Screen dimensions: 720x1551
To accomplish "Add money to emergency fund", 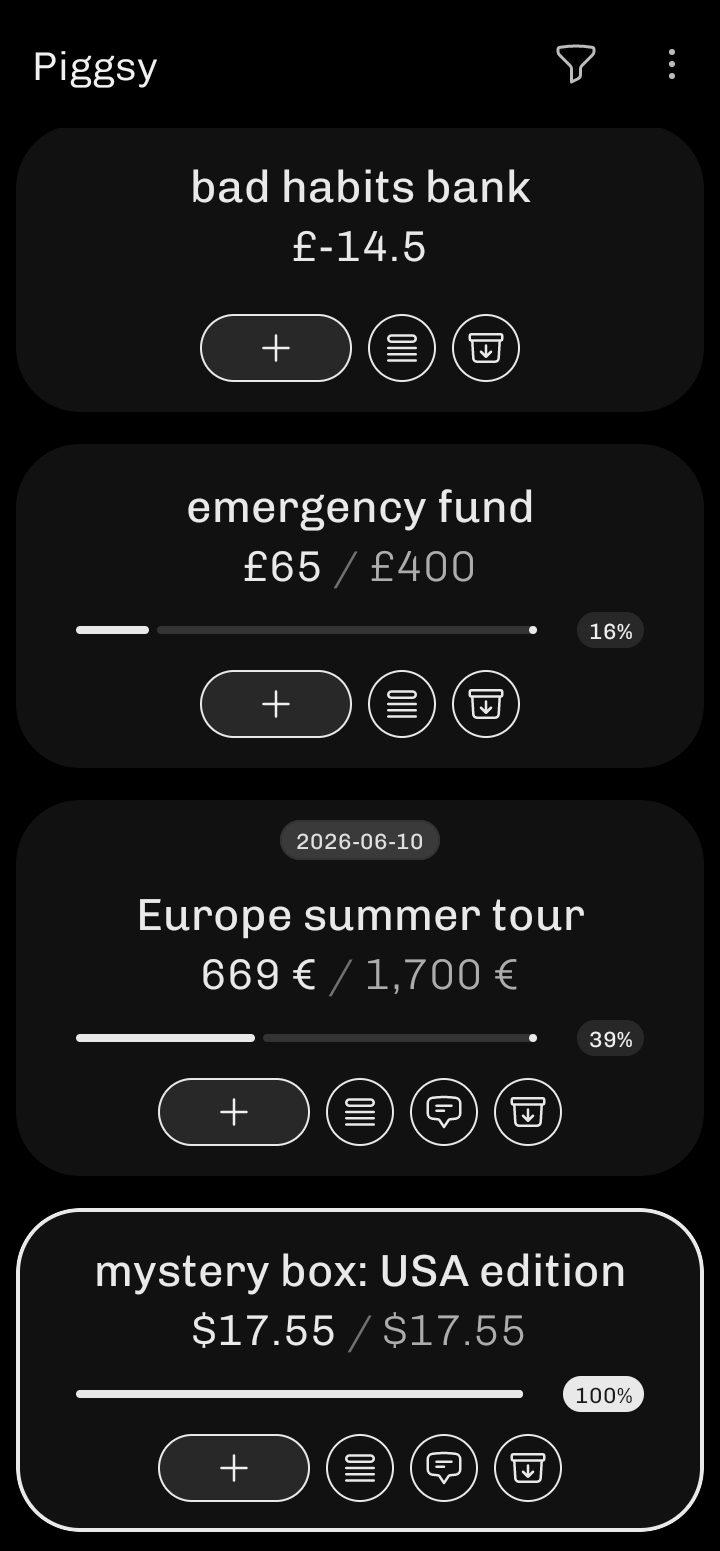I will [x=276, y=704].
